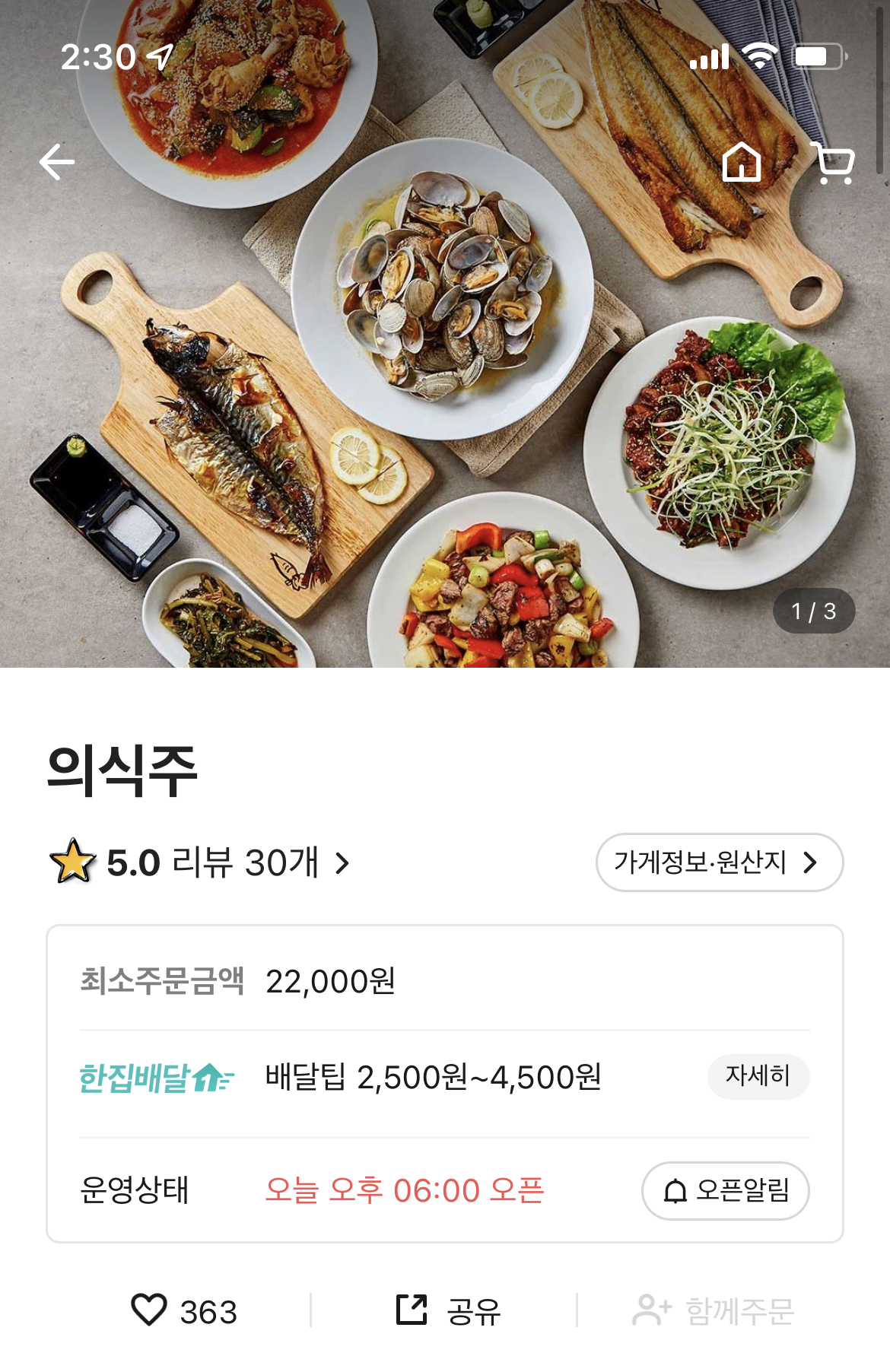Share this store via 공유

(449, 1310)
